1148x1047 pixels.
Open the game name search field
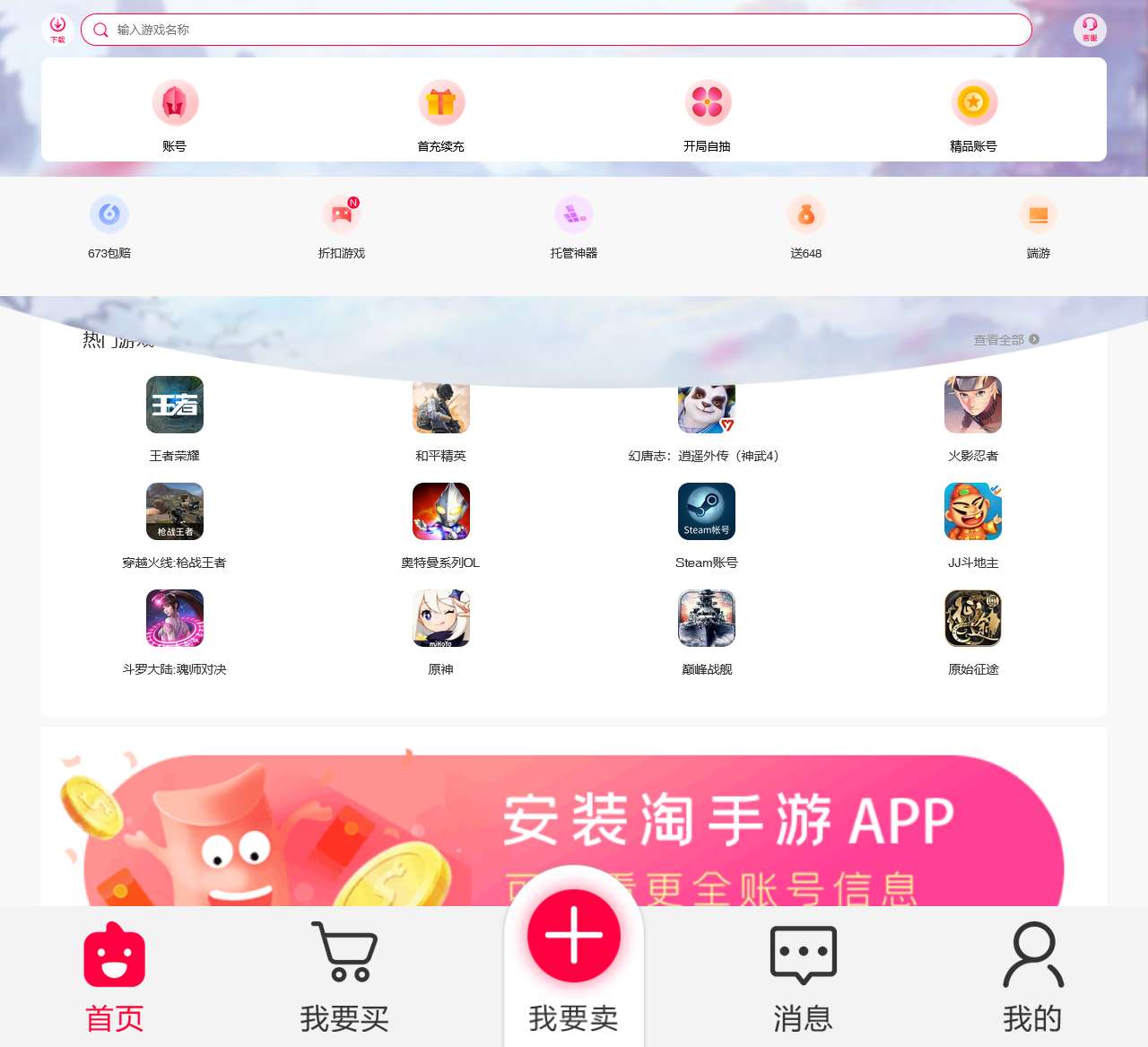pos(556,30)
